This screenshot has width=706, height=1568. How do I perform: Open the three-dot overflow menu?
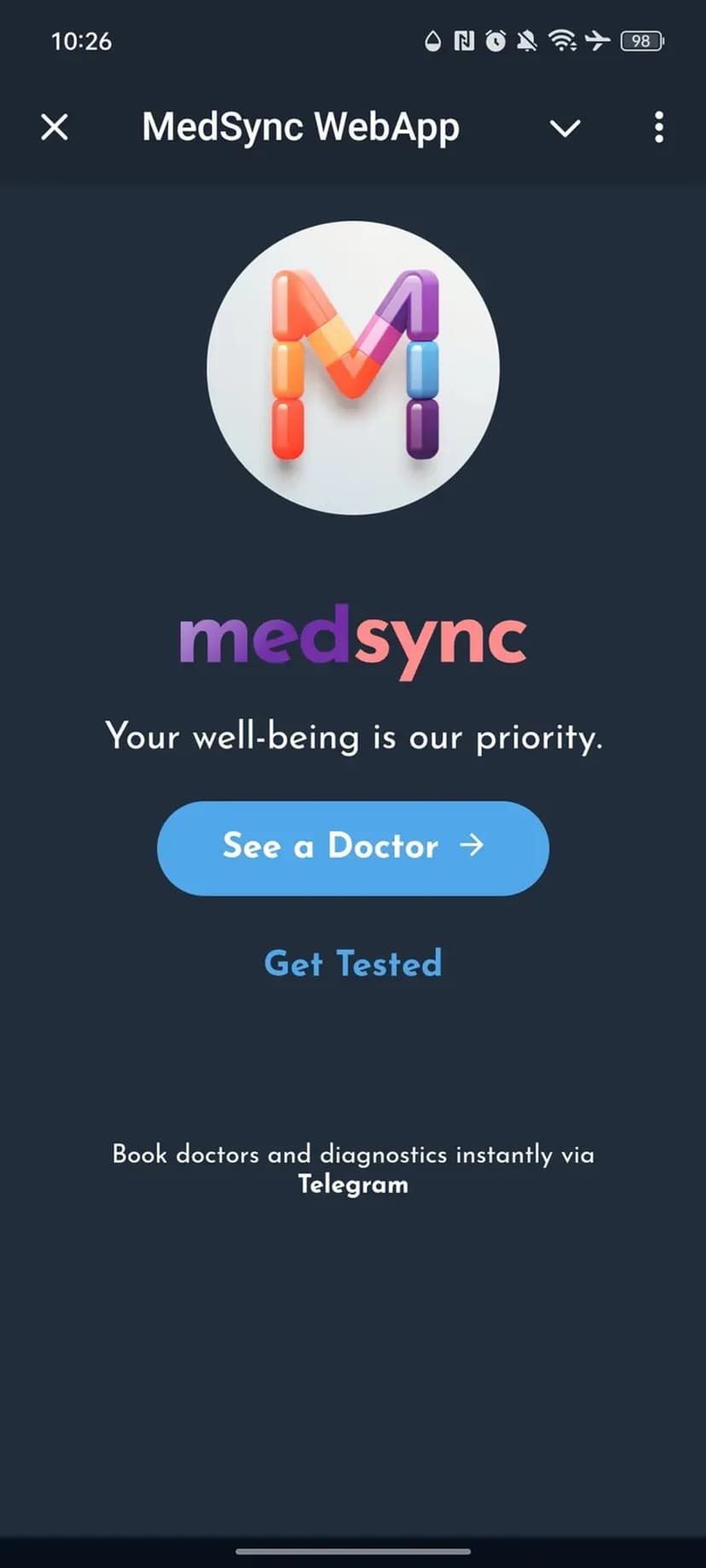click(x=658, y=128)
